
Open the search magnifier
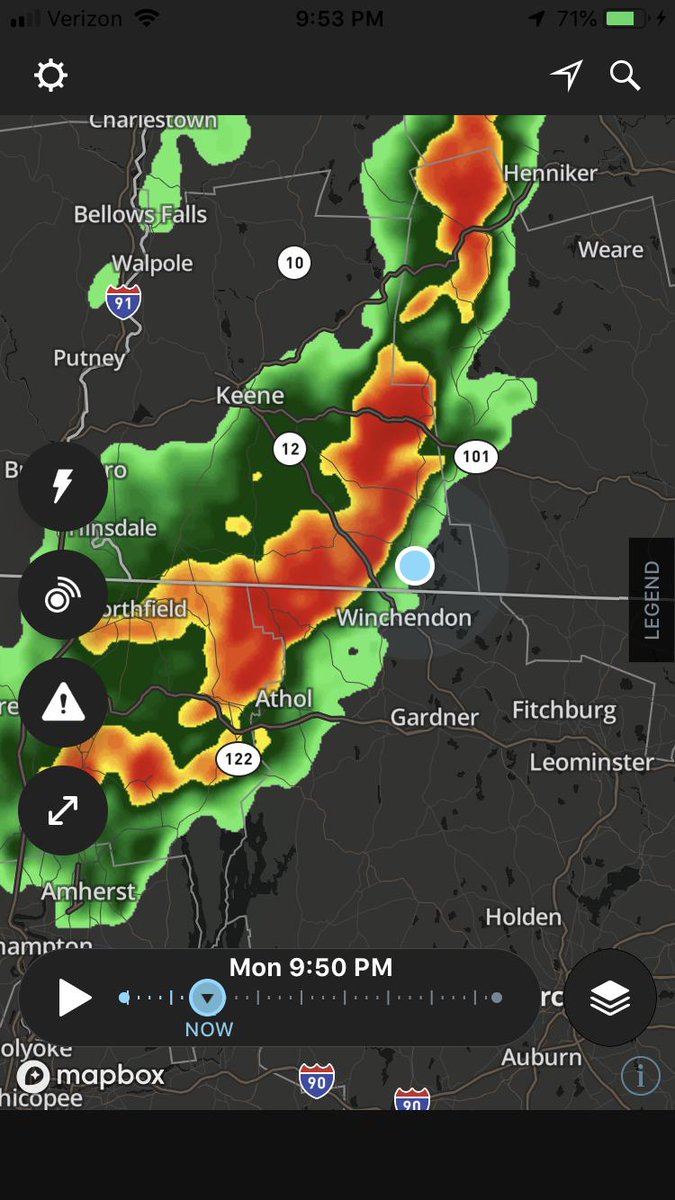[x=625, y=75]
